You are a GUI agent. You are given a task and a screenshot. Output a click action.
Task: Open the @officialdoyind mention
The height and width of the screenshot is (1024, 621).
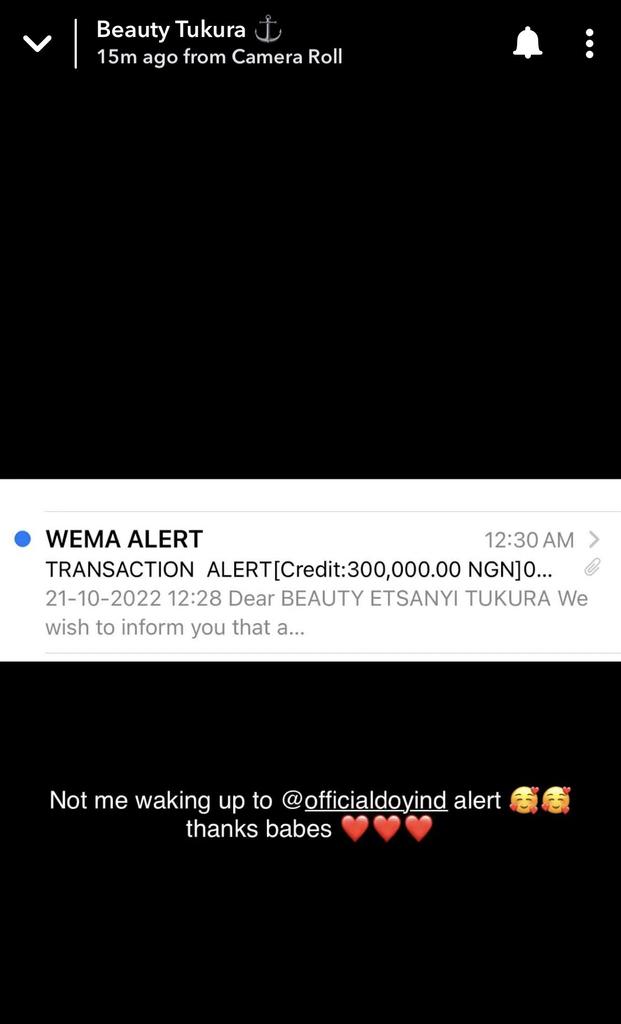[x=364, y=800]
